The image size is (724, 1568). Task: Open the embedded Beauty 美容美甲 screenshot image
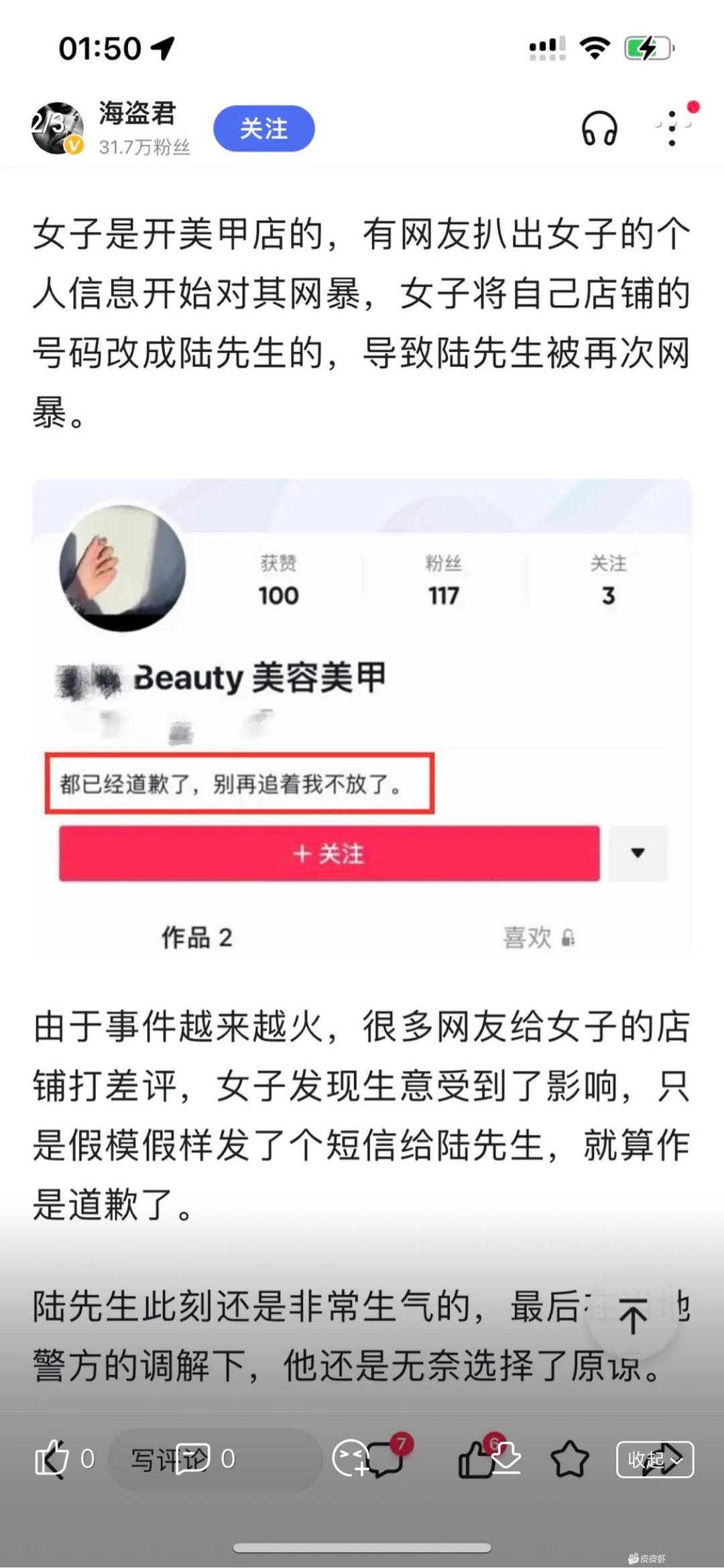pos(361,718)
